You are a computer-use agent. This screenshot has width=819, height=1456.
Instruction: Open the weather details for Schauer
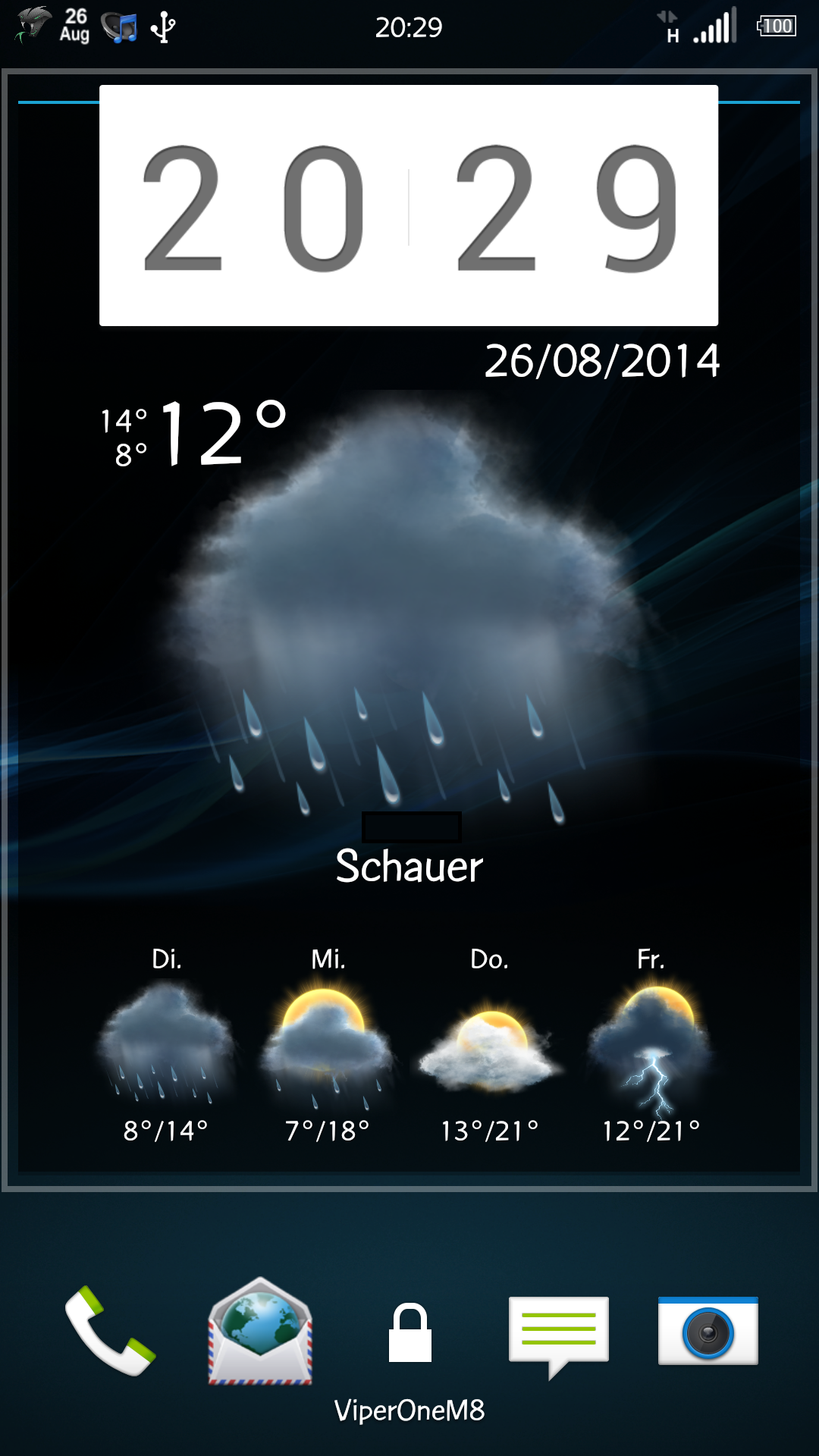(x=409, y=866)
